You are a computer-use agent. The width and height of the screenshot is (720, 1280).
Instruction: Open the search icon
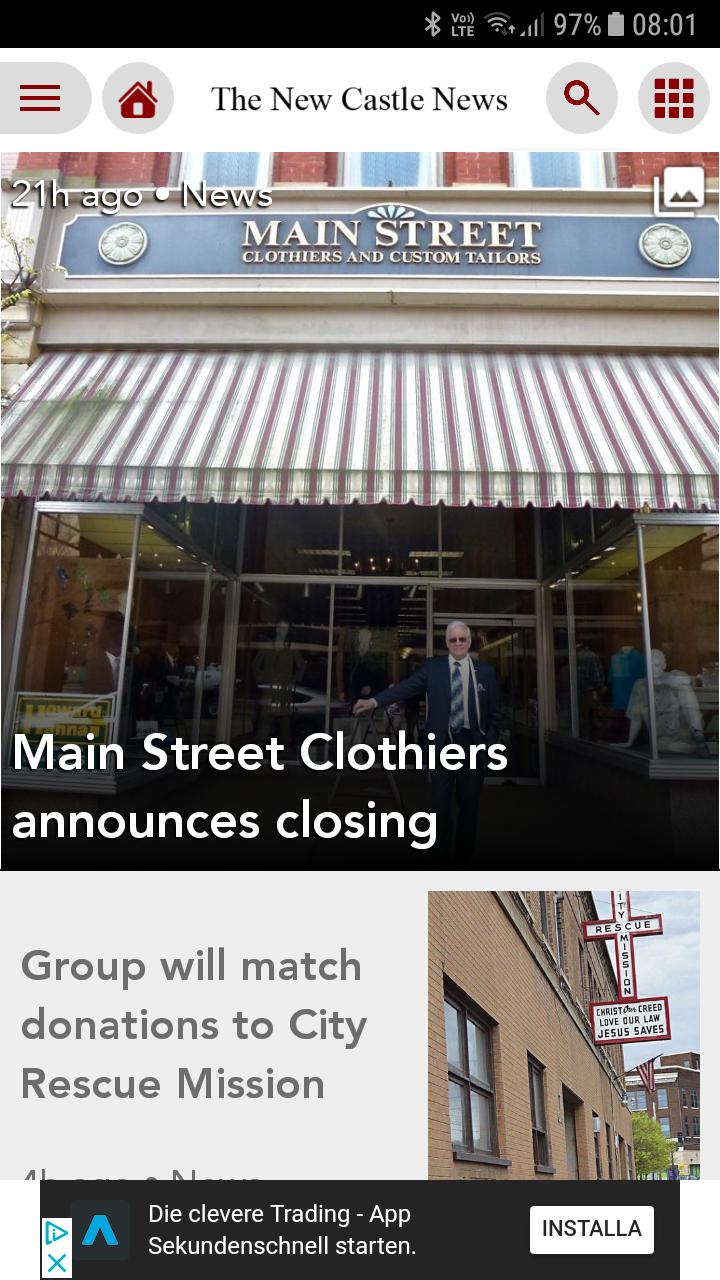[581, 98]
